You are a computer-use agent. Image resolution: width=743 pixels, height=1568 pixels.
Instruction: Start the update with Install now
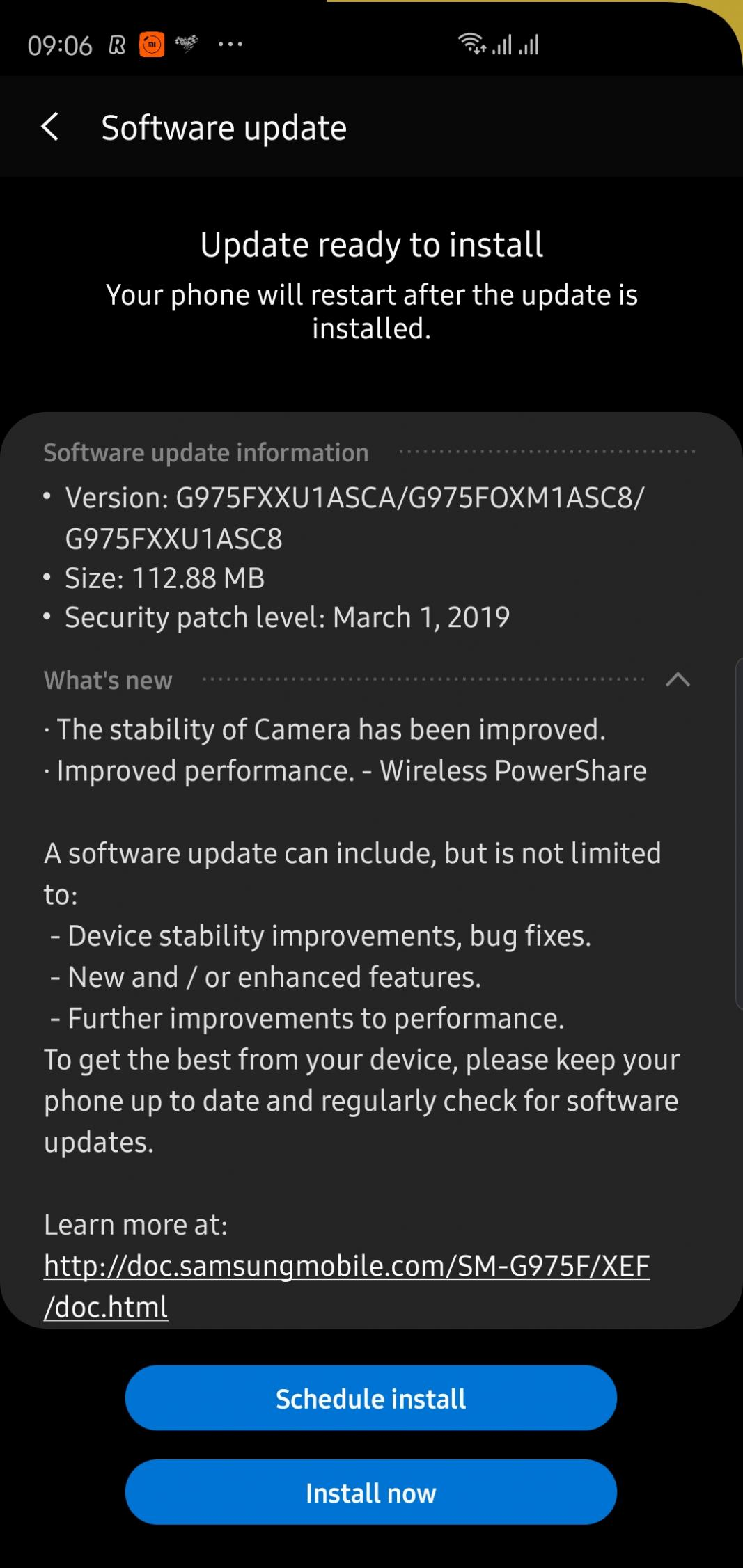[x=370, y=1493]
